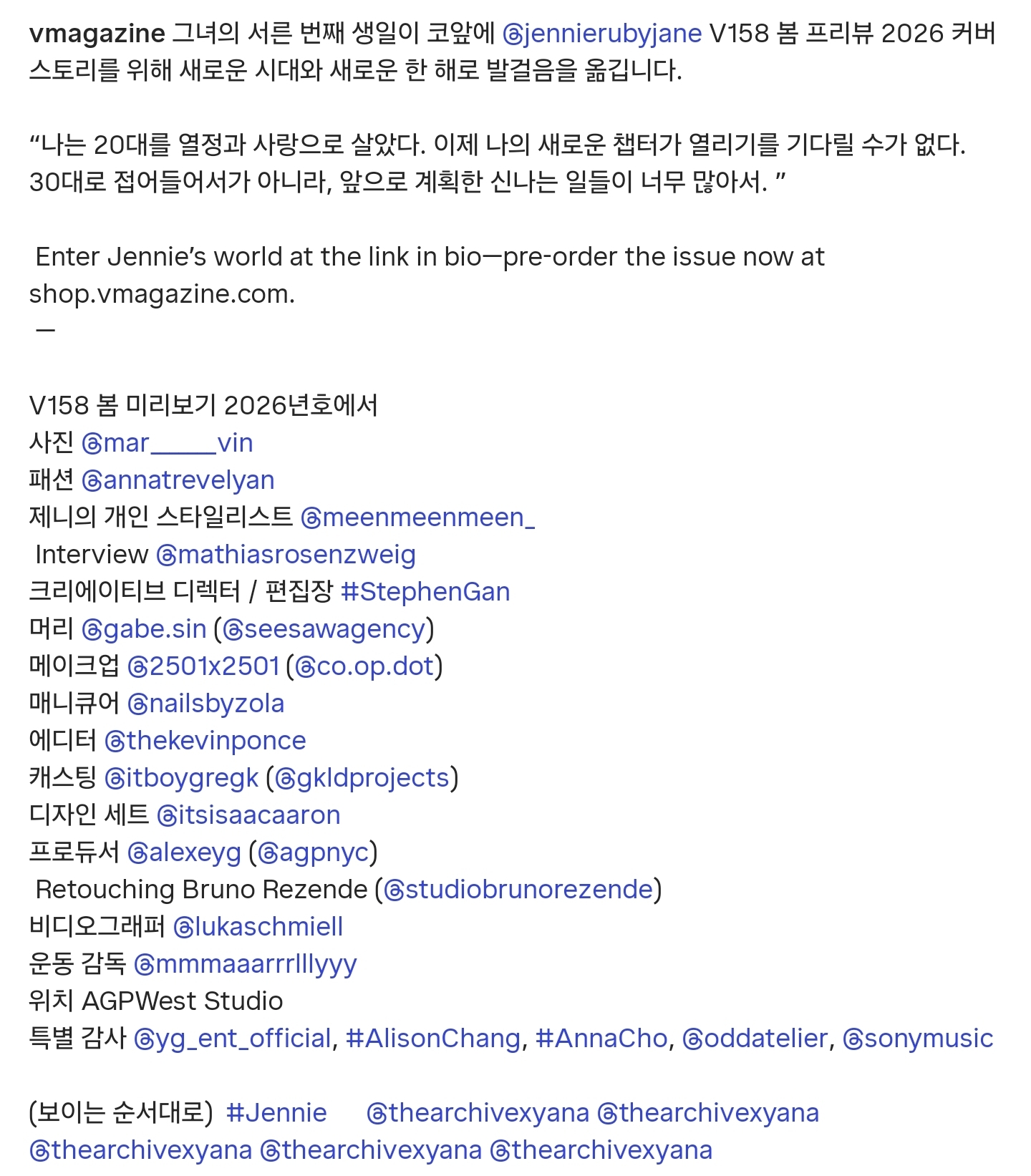The height and width of the screenshot is (1176, 1031).
Task: Visit the @sonymusic profile
Action: [918, 1039]
